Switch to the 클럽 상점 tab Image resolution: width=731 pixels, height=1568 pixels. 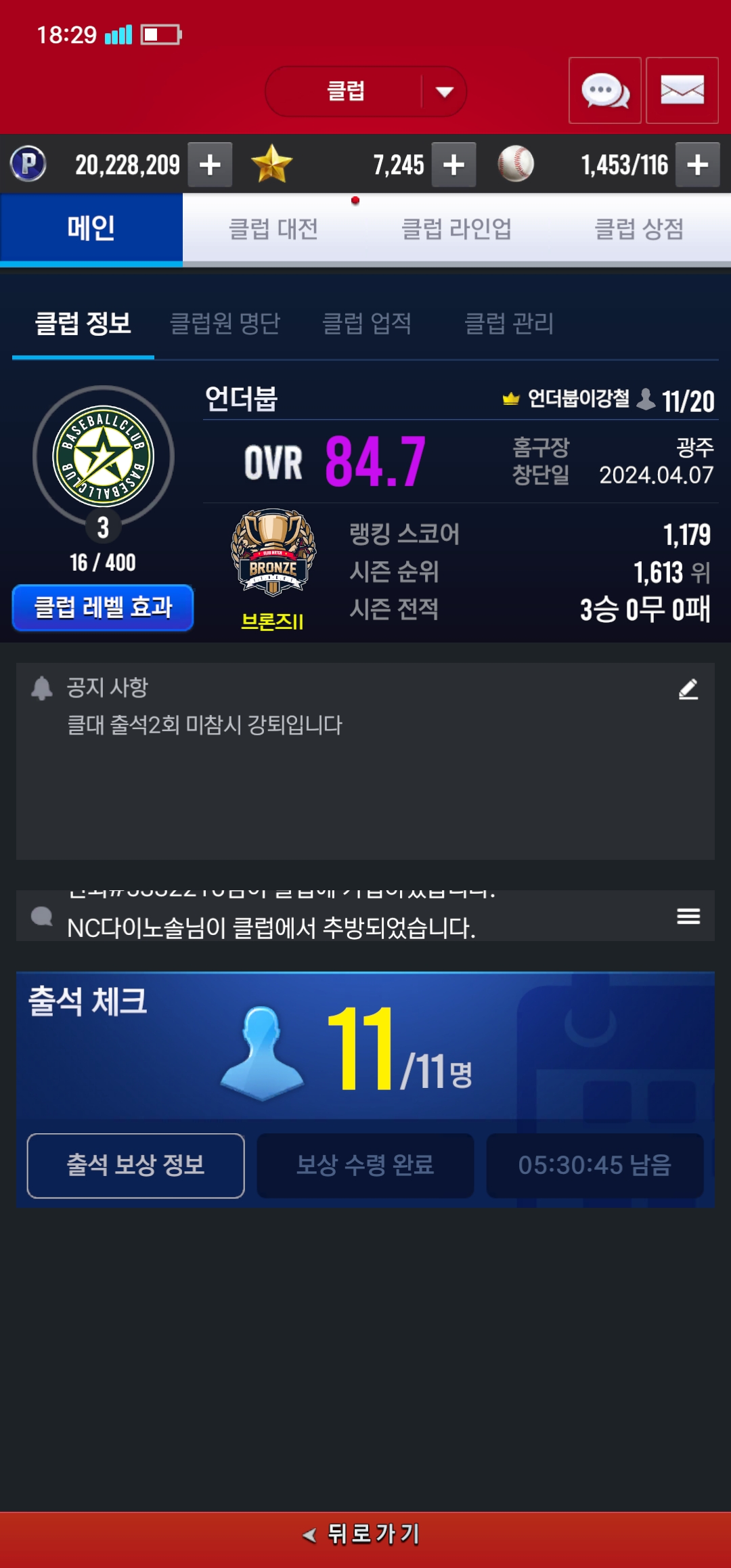coord(639,229)
